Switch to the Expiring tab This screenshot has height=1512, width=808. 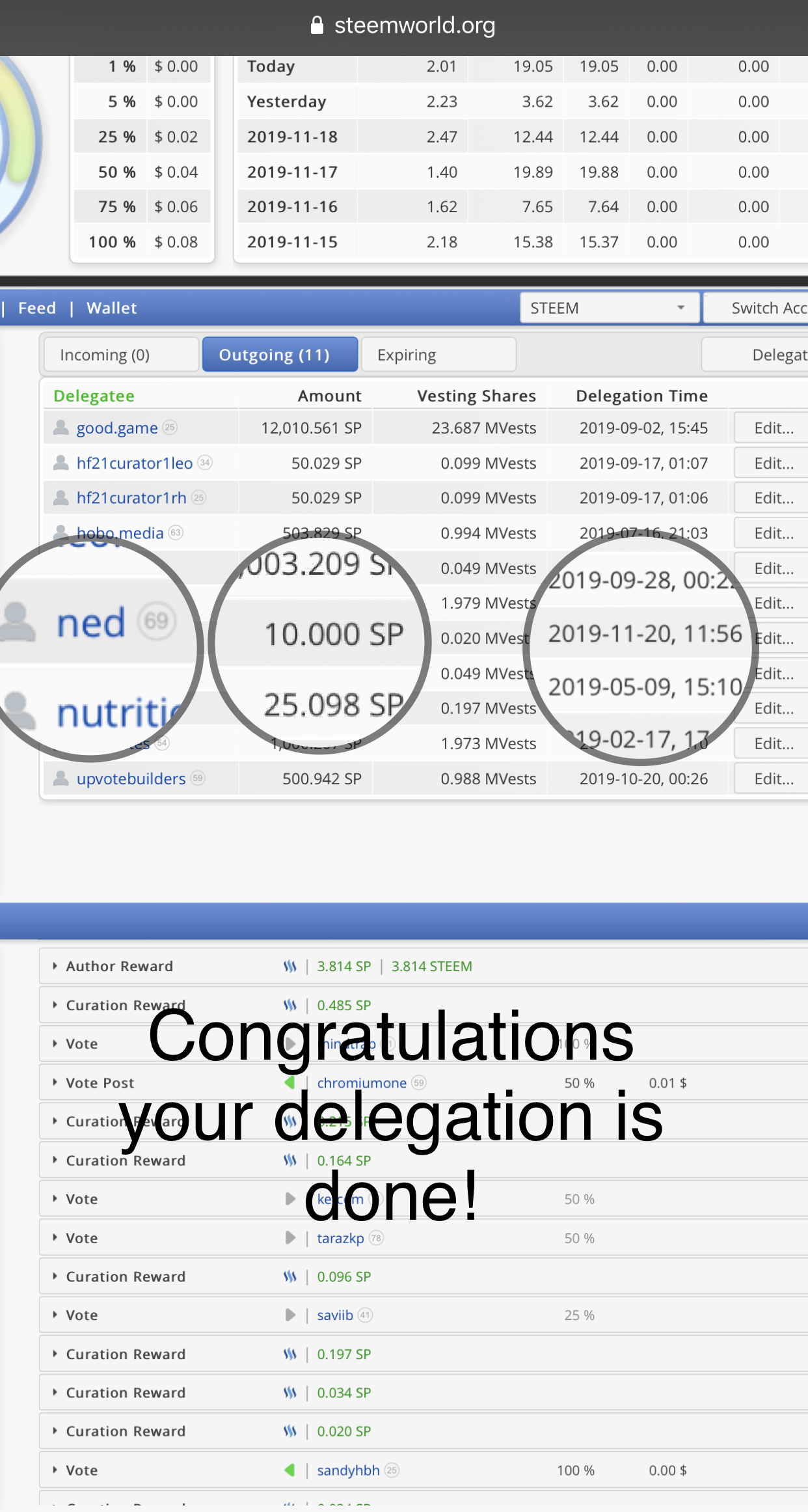click(438, 355)
